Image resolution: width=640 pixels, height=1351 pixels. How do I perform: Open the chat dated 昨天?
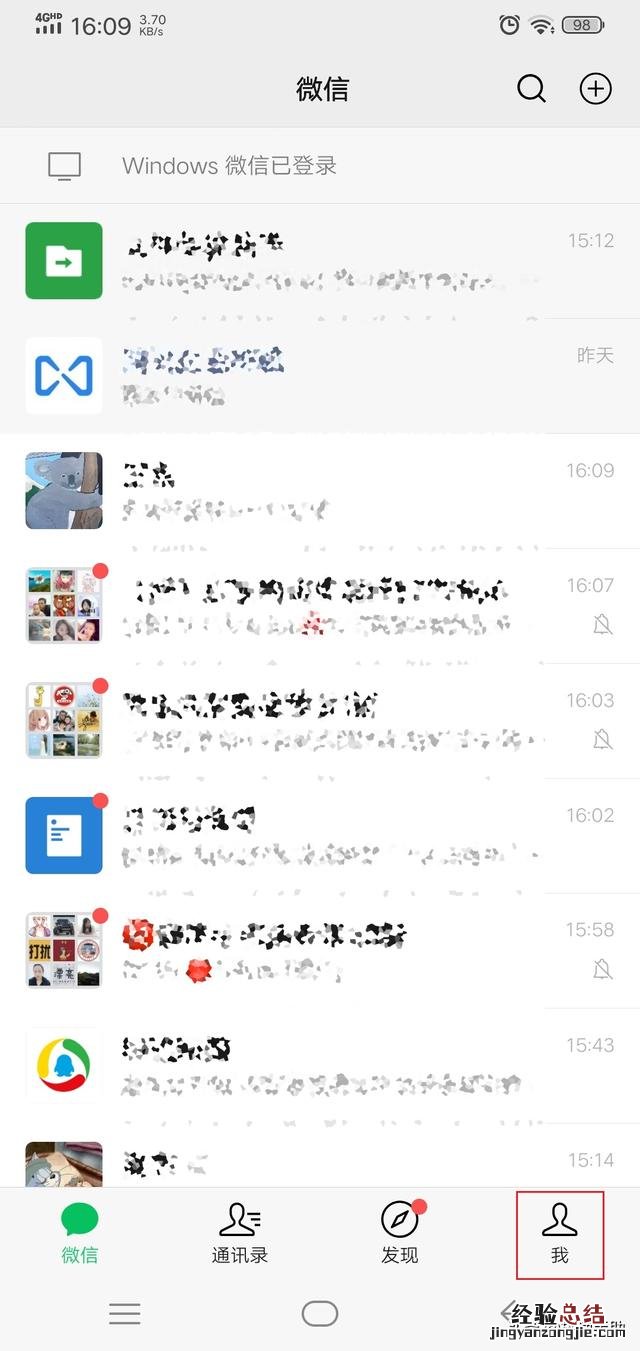click(x=320, y=376)
